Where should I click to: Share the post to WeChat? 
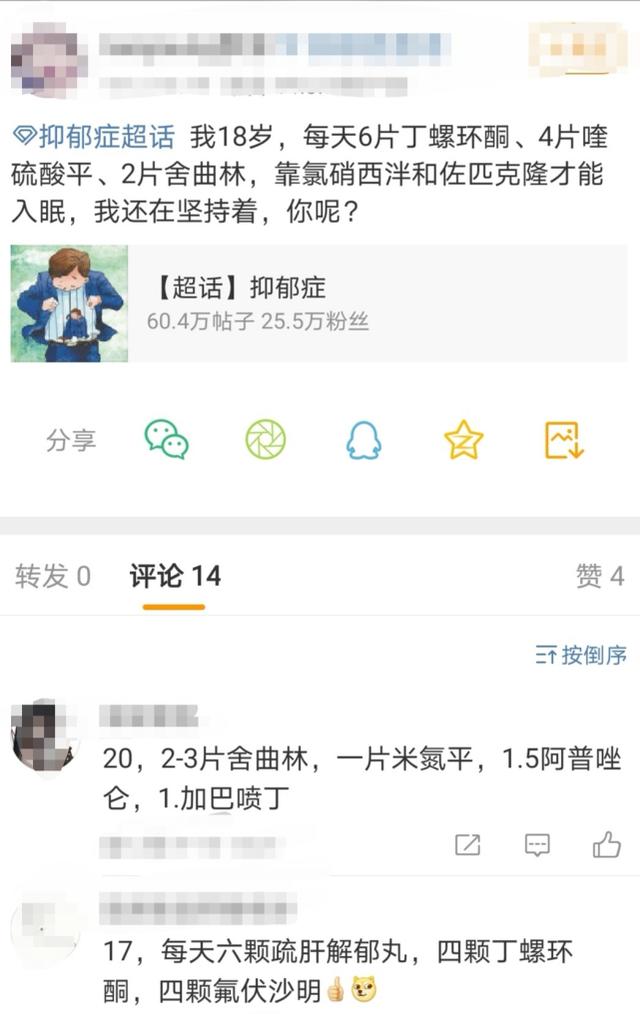coord(166,440)
